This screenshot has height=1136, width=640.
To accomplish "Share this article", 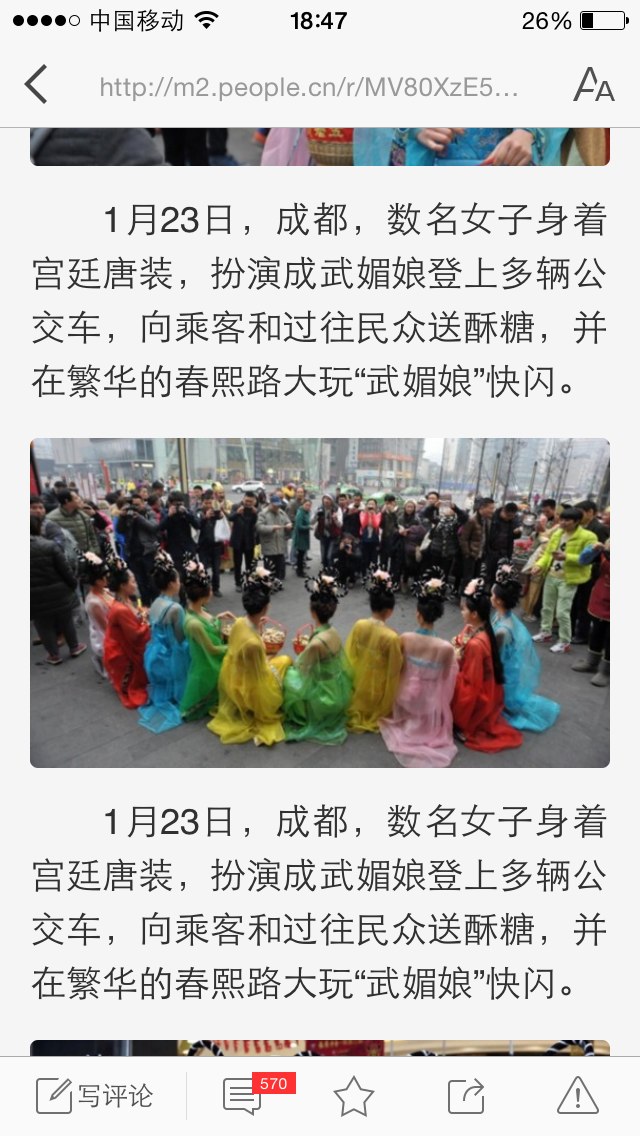I will (466, 1095).
